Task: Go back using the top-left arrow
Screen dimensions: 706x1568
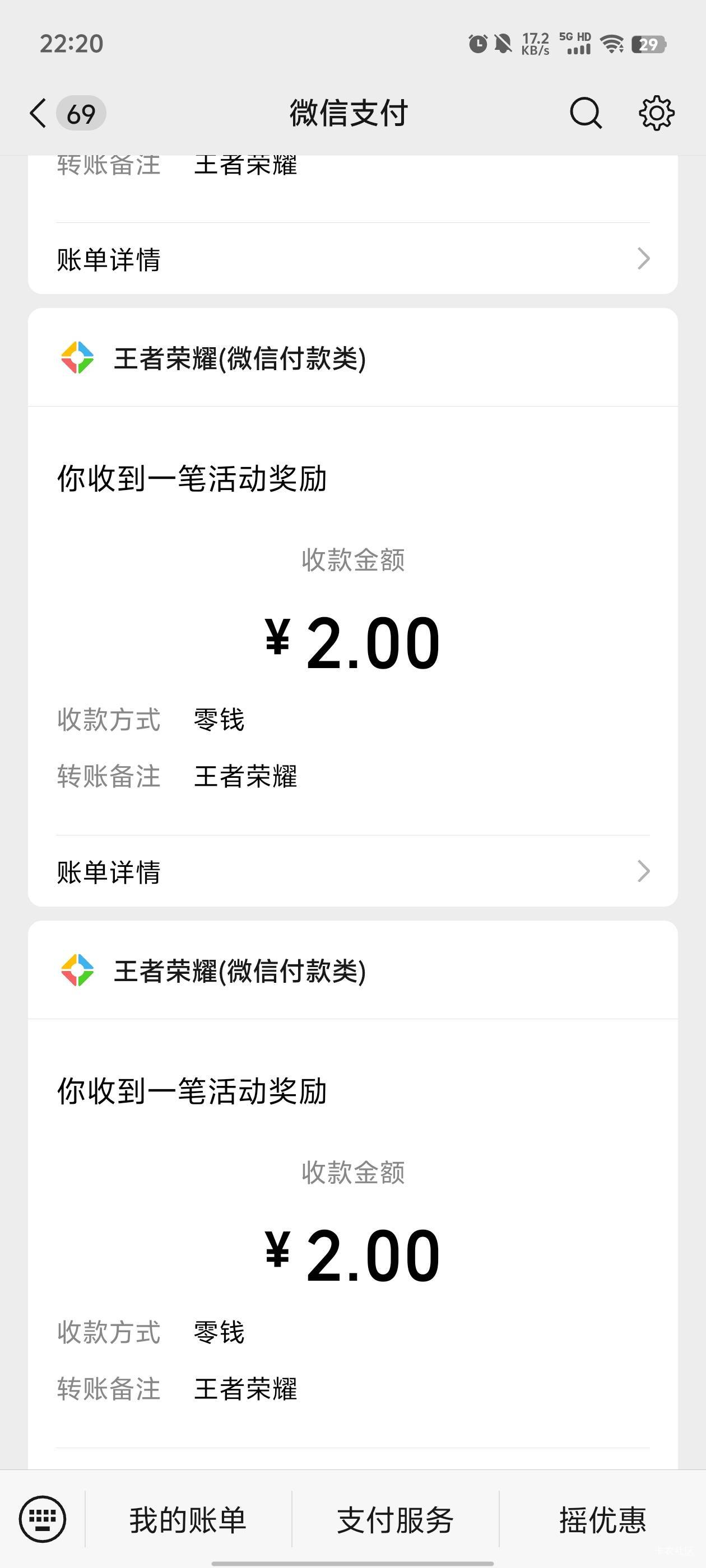Action: click(38, 113)
